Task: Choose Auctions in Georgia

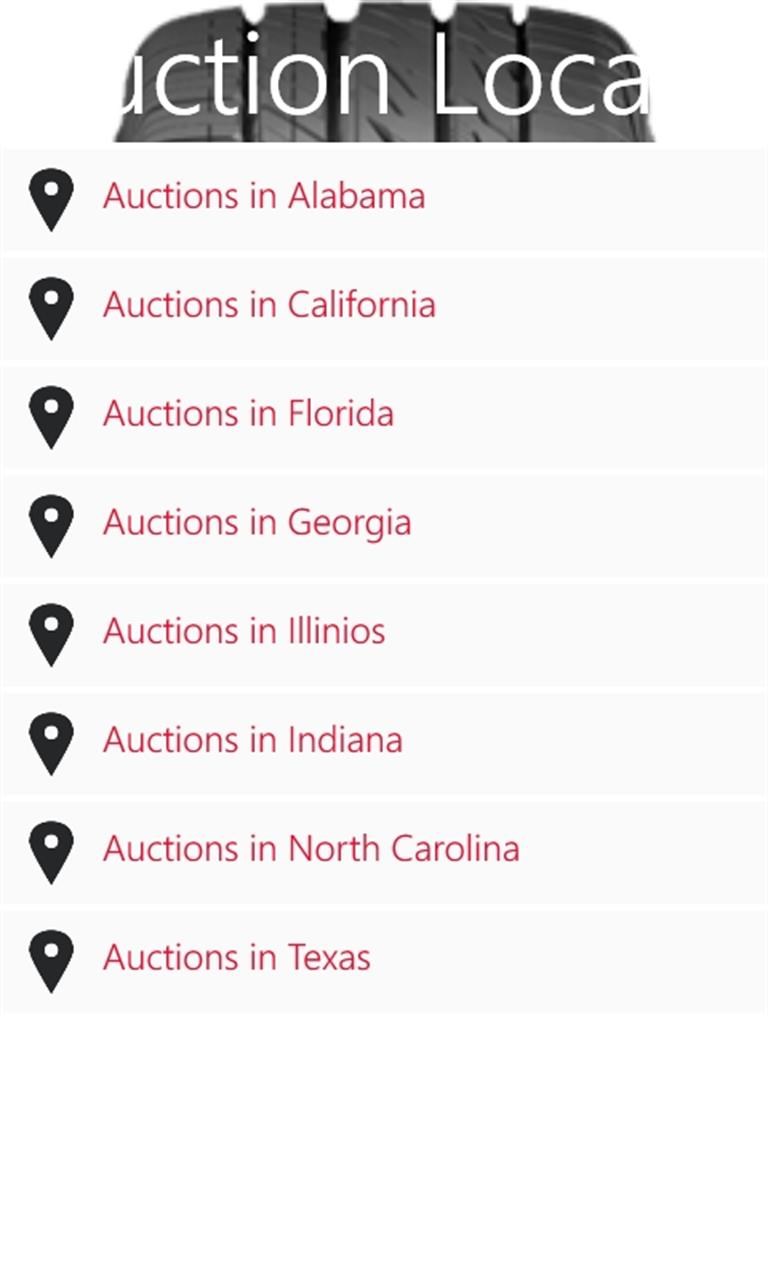Action: [x=257, y=523]
